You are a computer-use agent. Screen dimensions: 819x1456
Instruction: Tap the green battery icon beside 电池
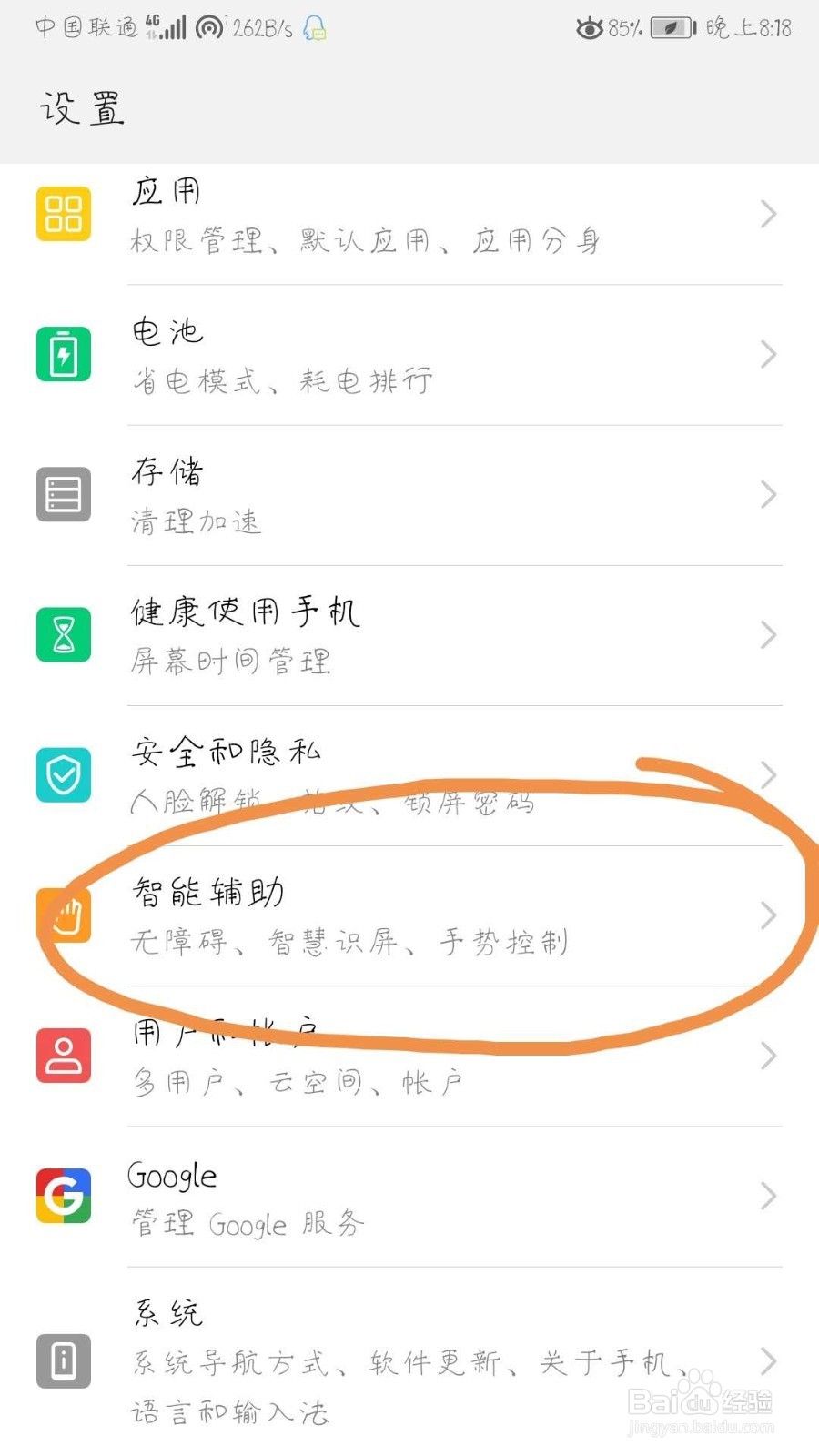63,355
